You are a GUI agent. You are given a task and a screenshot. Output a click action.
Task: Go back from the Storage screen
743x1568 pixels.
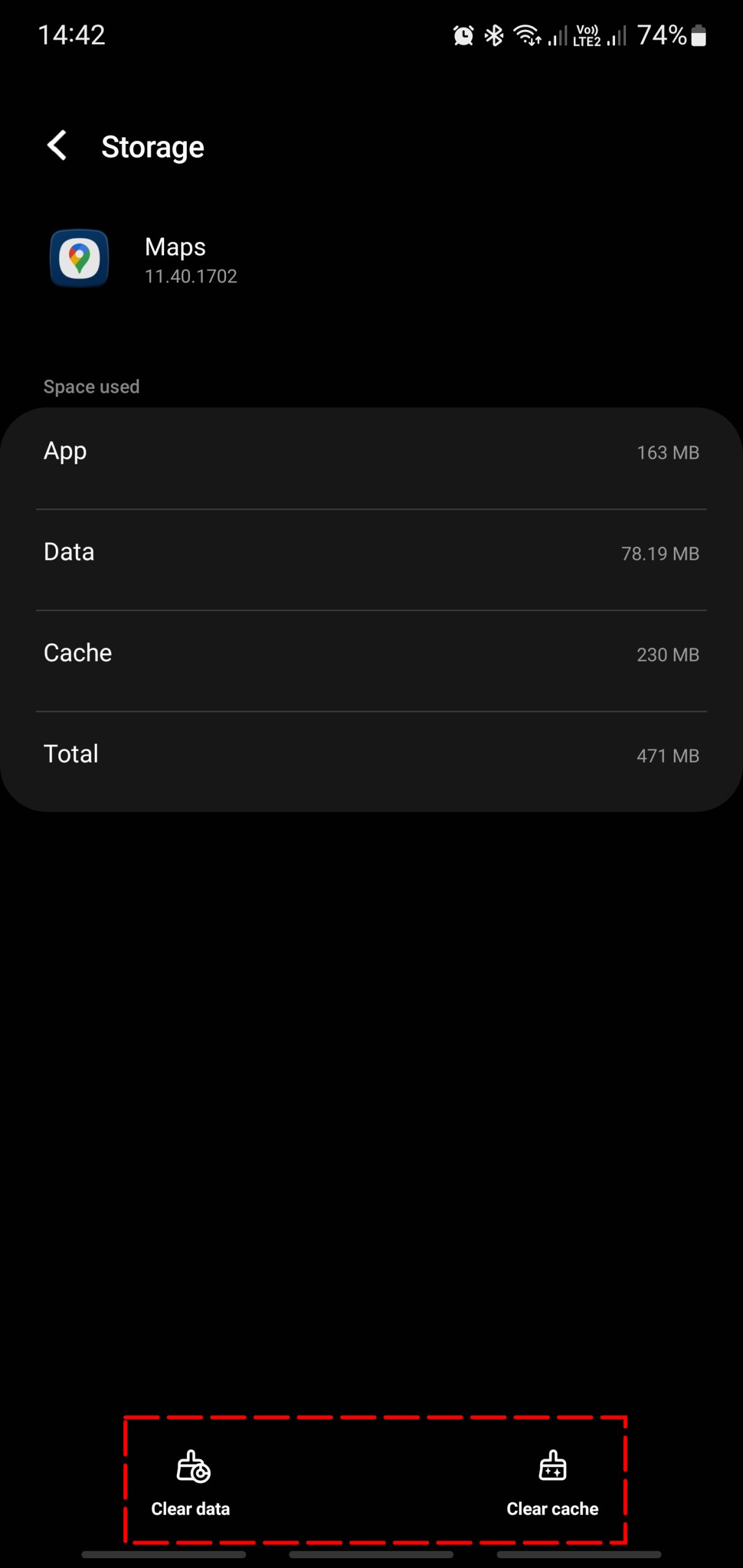coord(57,146)
